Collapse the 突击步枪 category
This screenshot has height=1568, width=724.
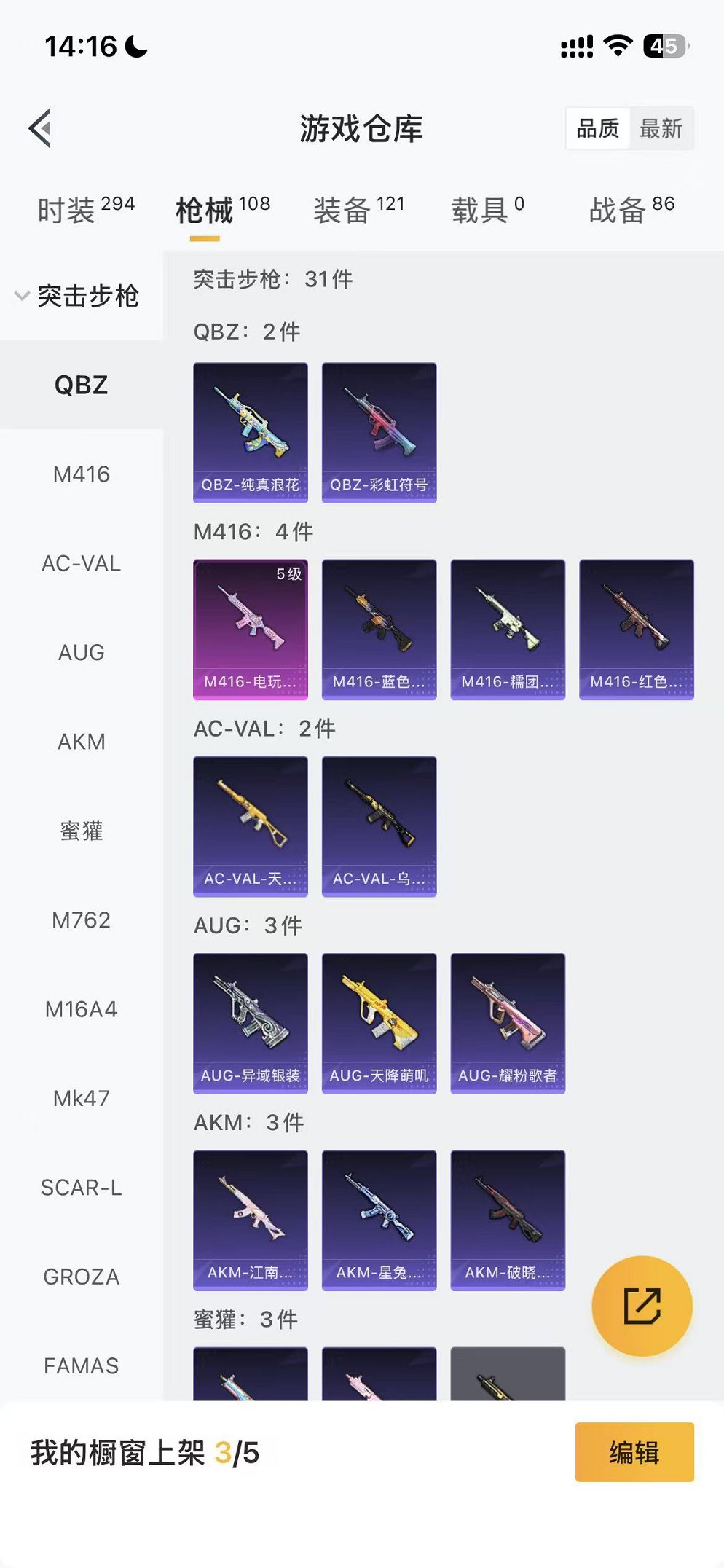coord(76,296)
